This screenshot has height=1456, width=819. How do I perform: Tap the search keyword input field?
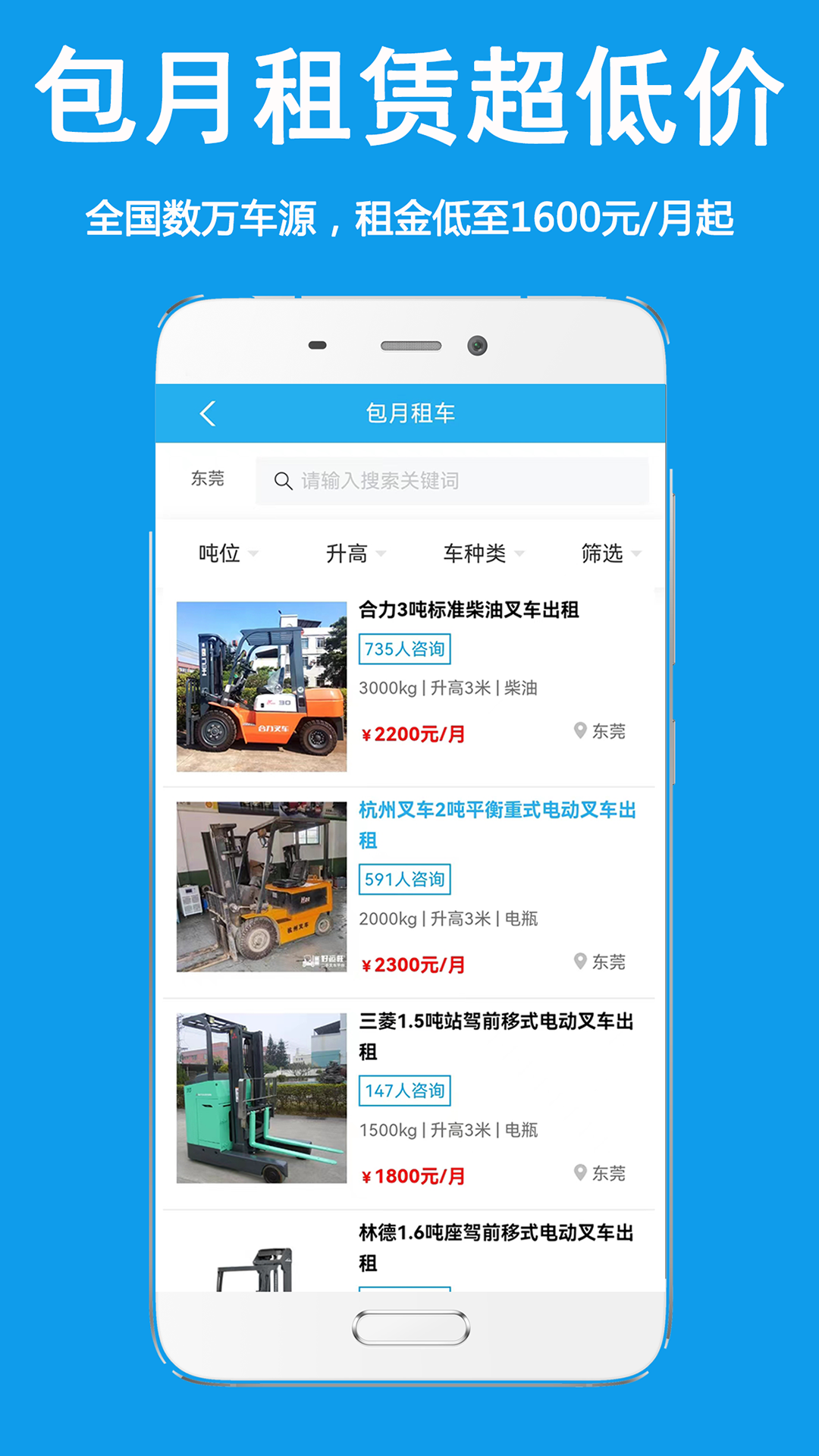coord(455,480)
